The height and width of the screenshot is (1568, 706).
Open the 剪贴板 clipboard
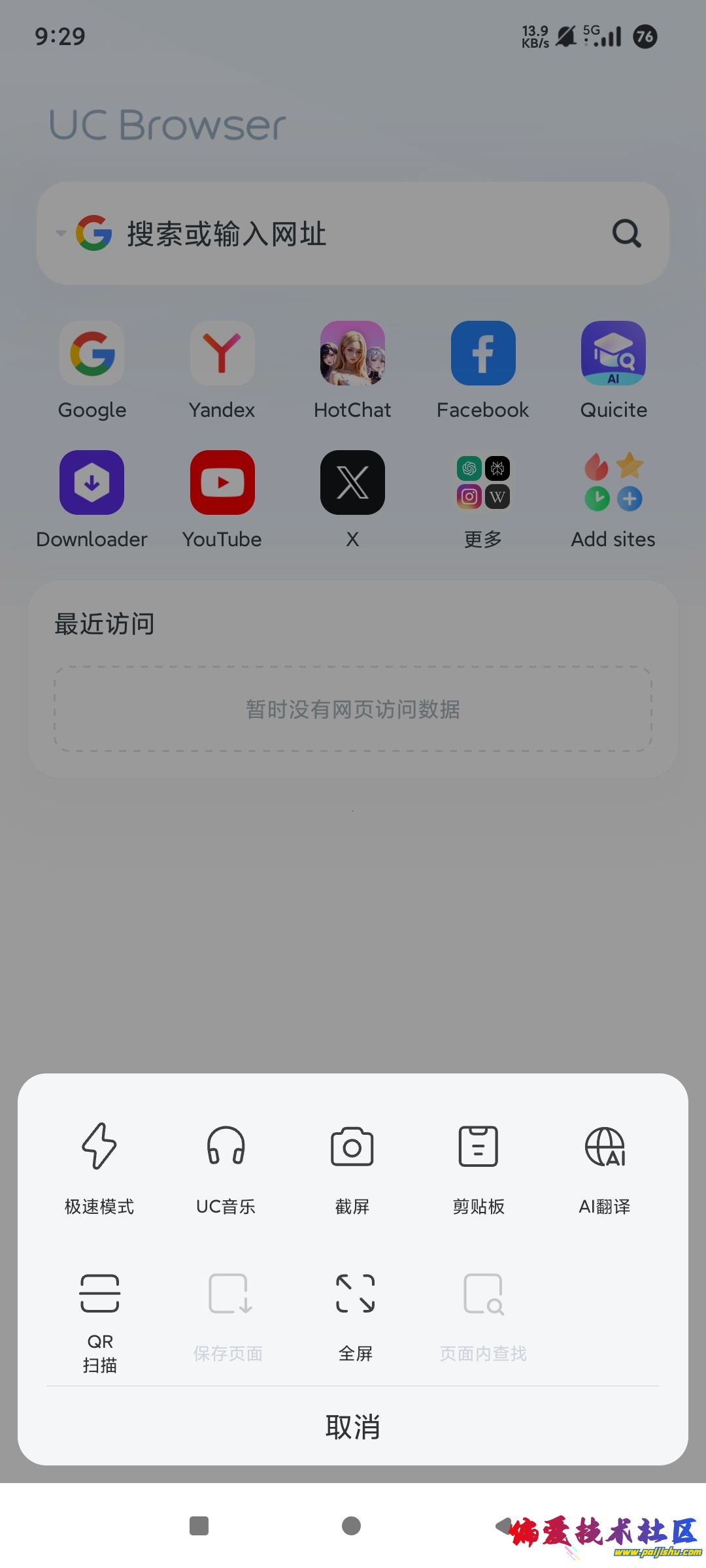479,1165
